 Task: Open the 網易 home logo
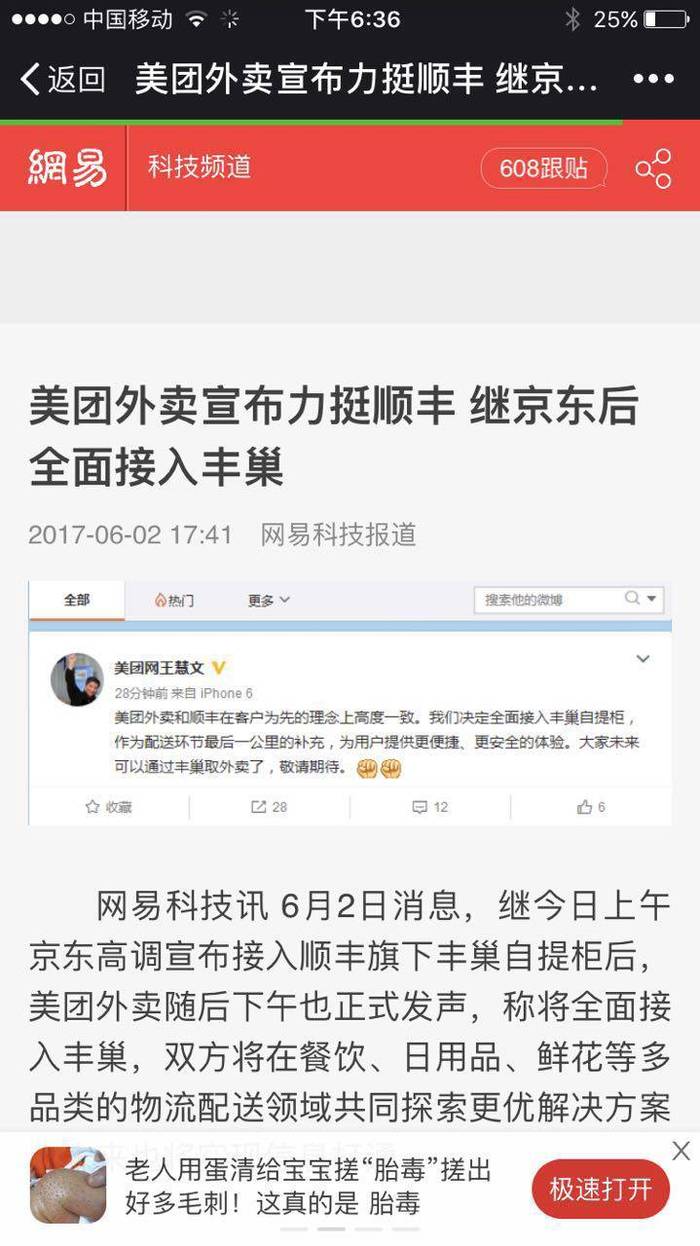[x=66, y=167]
